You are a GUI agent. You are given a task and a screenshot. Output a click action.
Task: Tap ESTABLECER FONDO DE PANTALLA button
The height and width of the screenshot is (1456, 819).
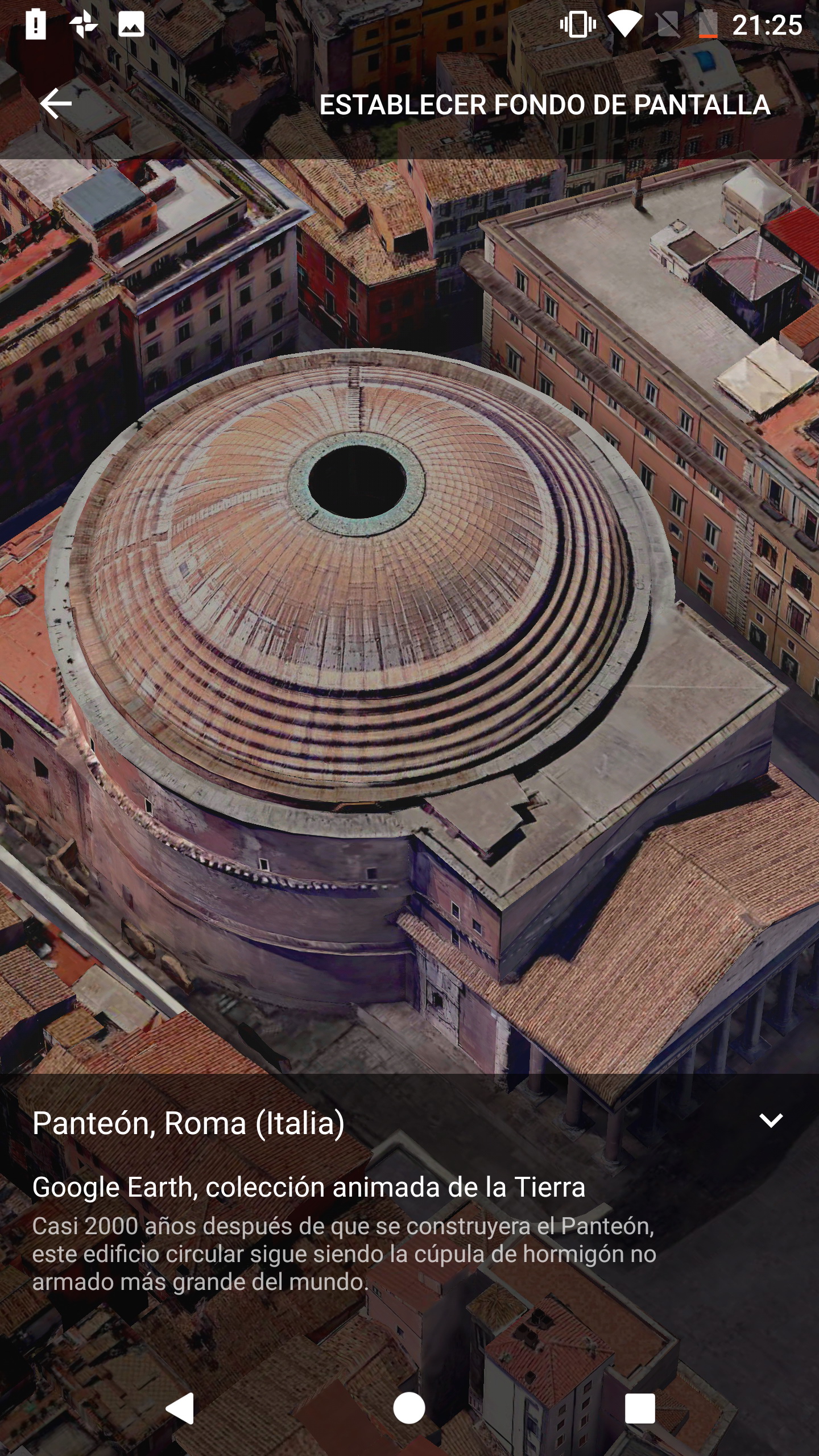[544, 105]
